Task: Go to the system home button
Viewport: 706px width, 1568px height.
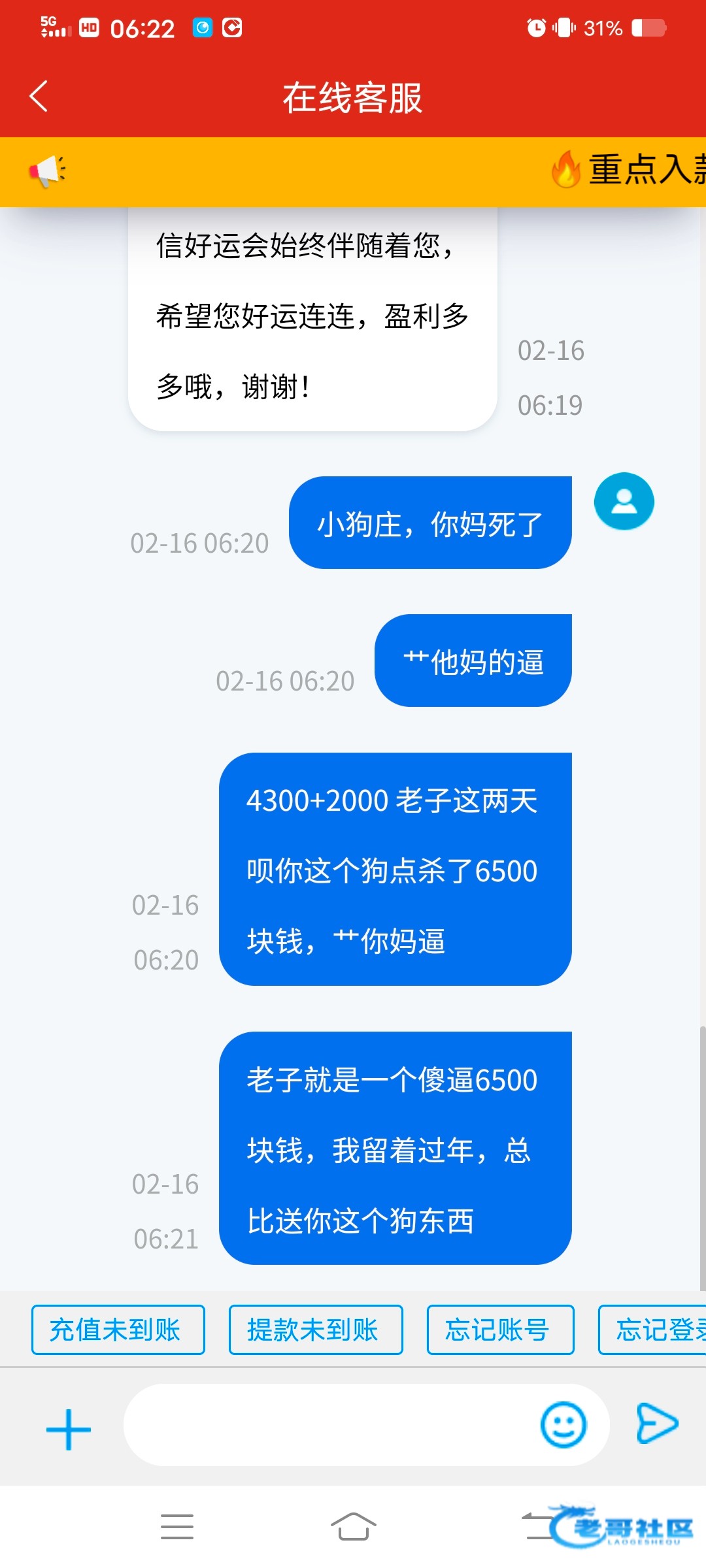Action: click(x=353, y=1527)
